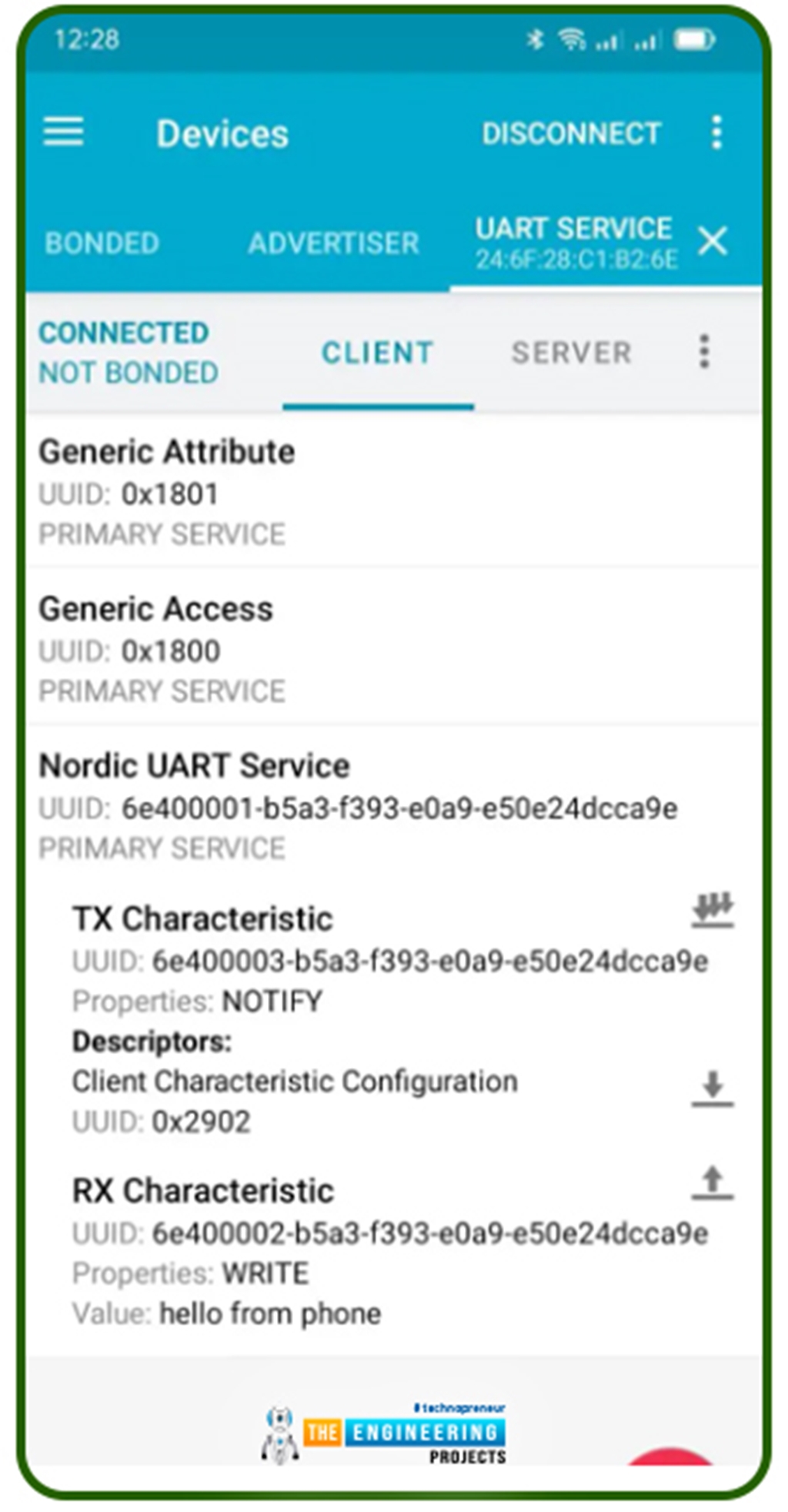This screenshot has width=788, height=1512.
Task: Switch to the CLIENT tab
Action: tap(377, 353)
